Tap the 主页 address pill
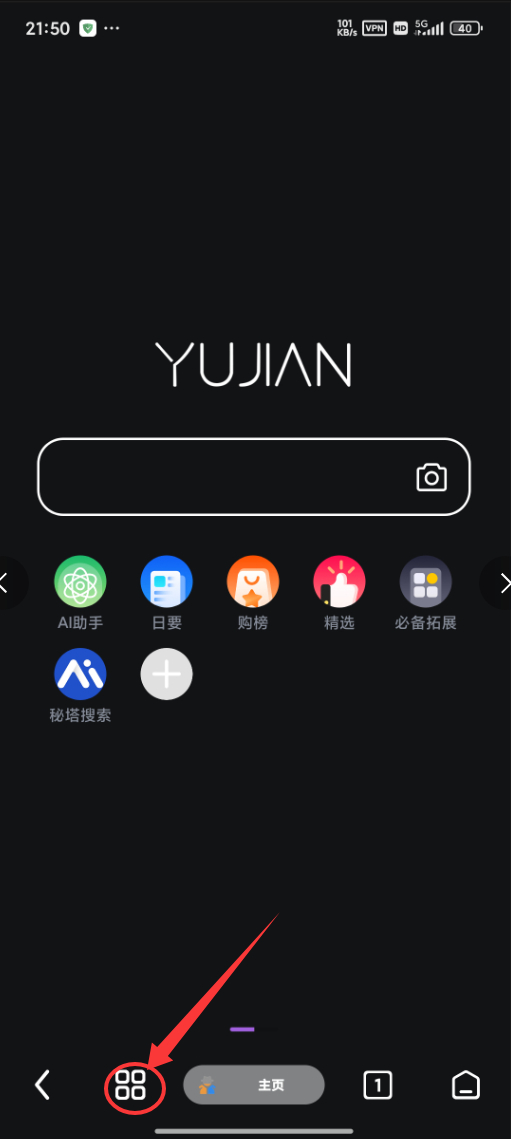 click(254, 1085)
